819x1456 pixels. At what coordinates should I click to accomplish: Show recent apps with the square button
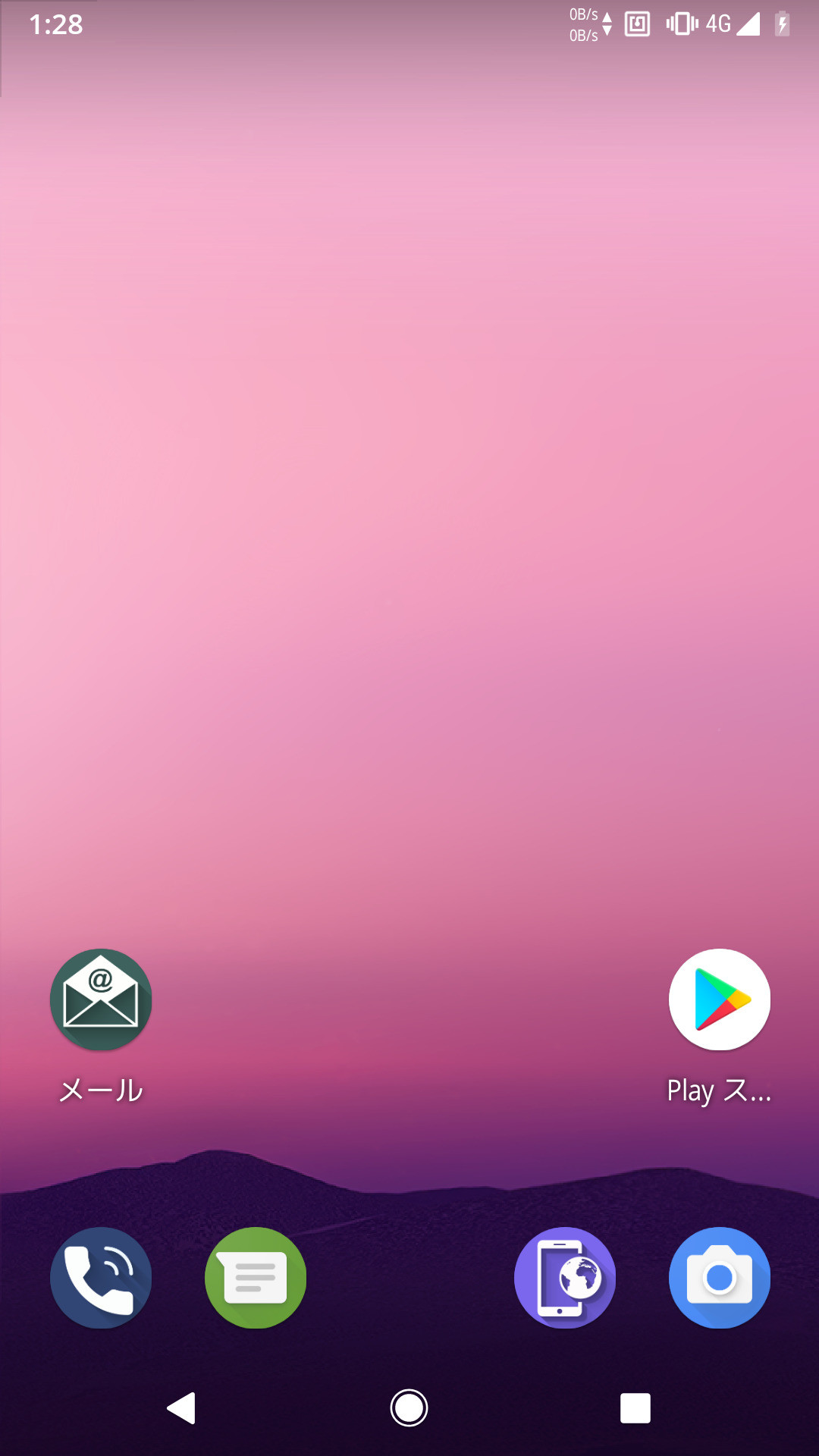tap(635, 1408)
